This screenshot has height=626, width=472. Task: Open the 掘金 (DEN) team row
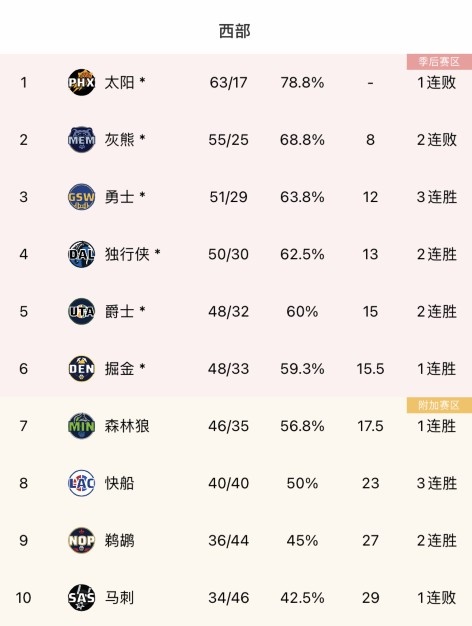236,368
